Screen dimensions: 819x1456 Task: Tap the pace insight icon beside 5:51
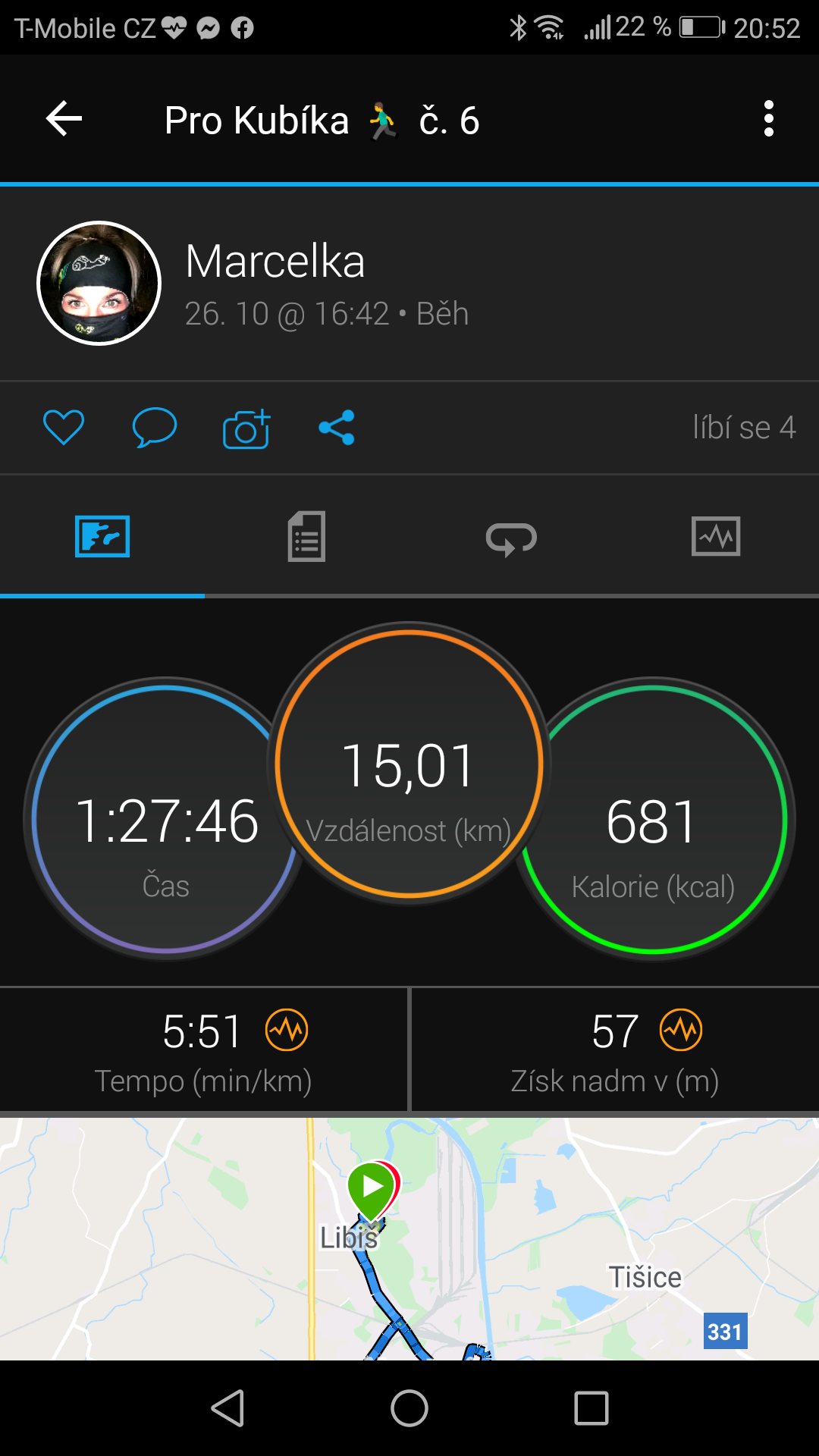coord(287,1030)
